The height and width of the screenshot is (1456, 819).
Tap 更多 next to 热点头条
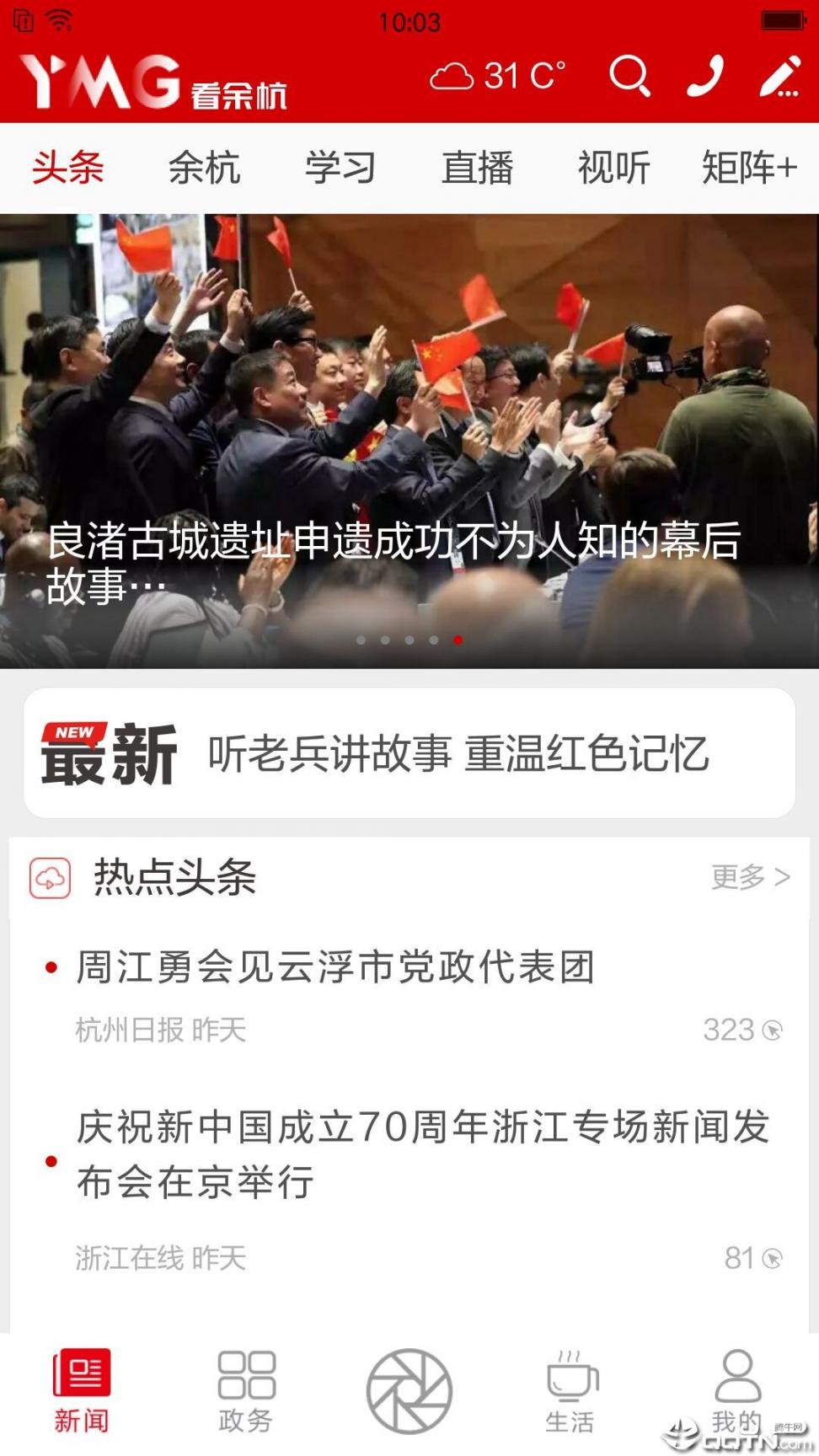coord(750,877)
